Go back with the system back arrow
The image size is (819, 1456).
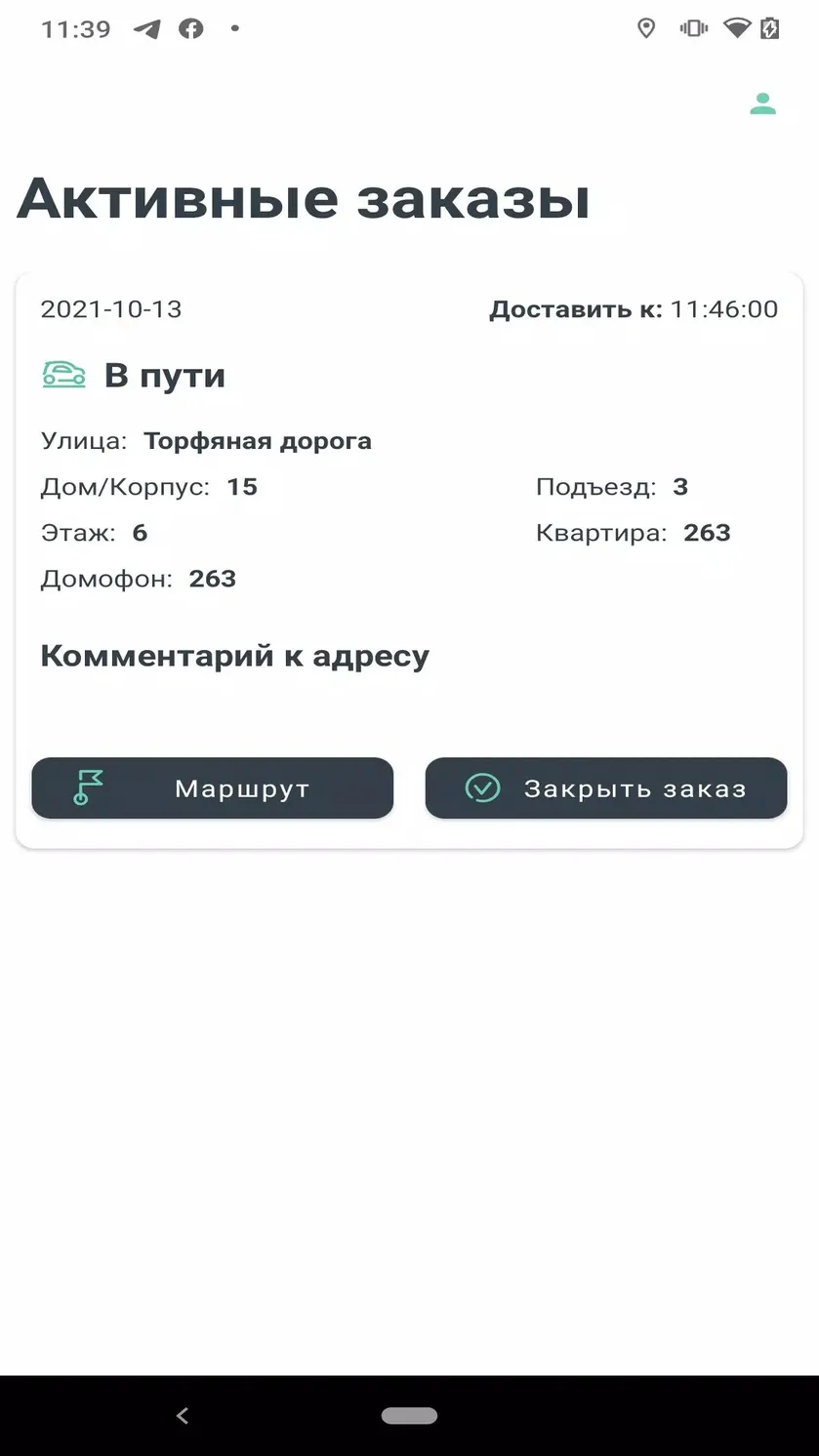(182, 1416)
